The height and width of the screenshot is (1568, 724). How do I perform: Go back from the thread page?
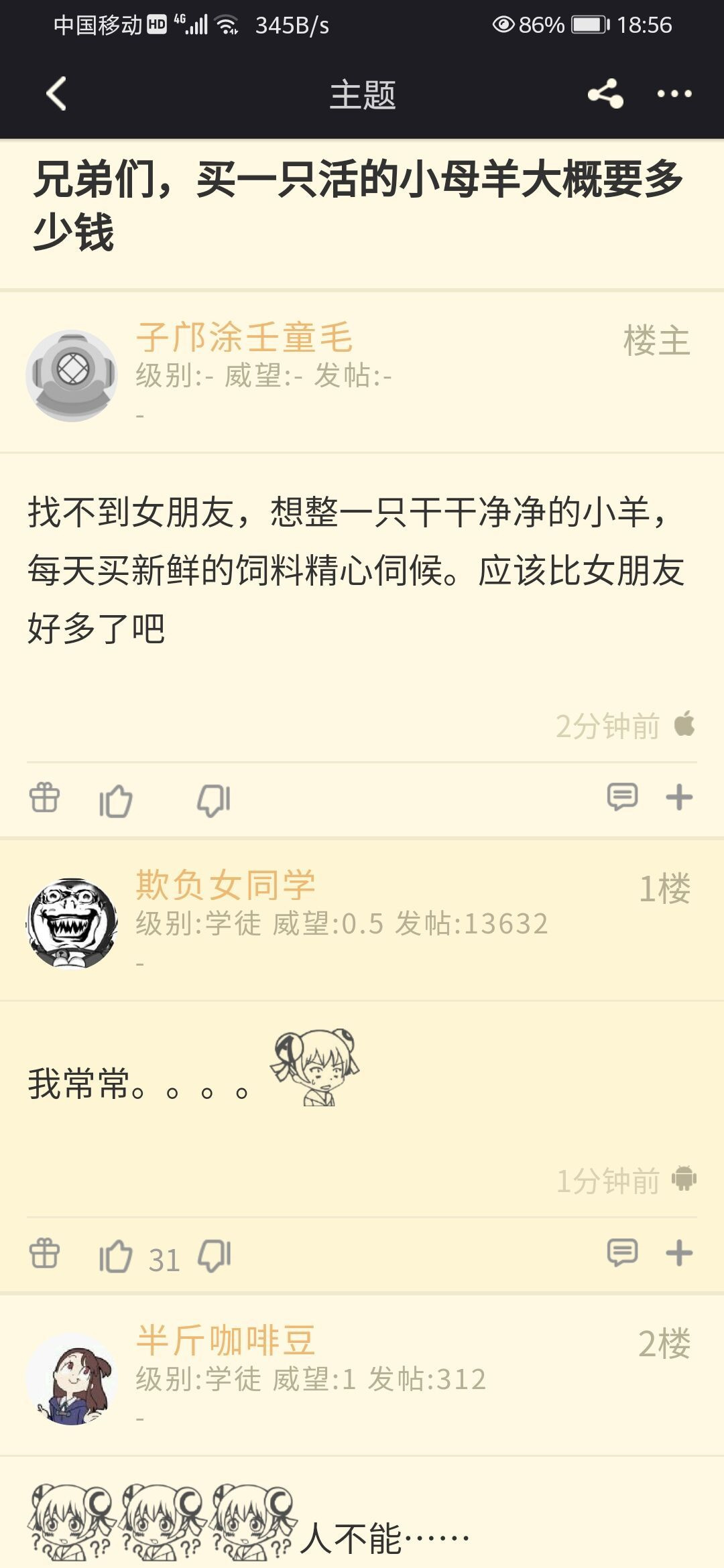57,94
